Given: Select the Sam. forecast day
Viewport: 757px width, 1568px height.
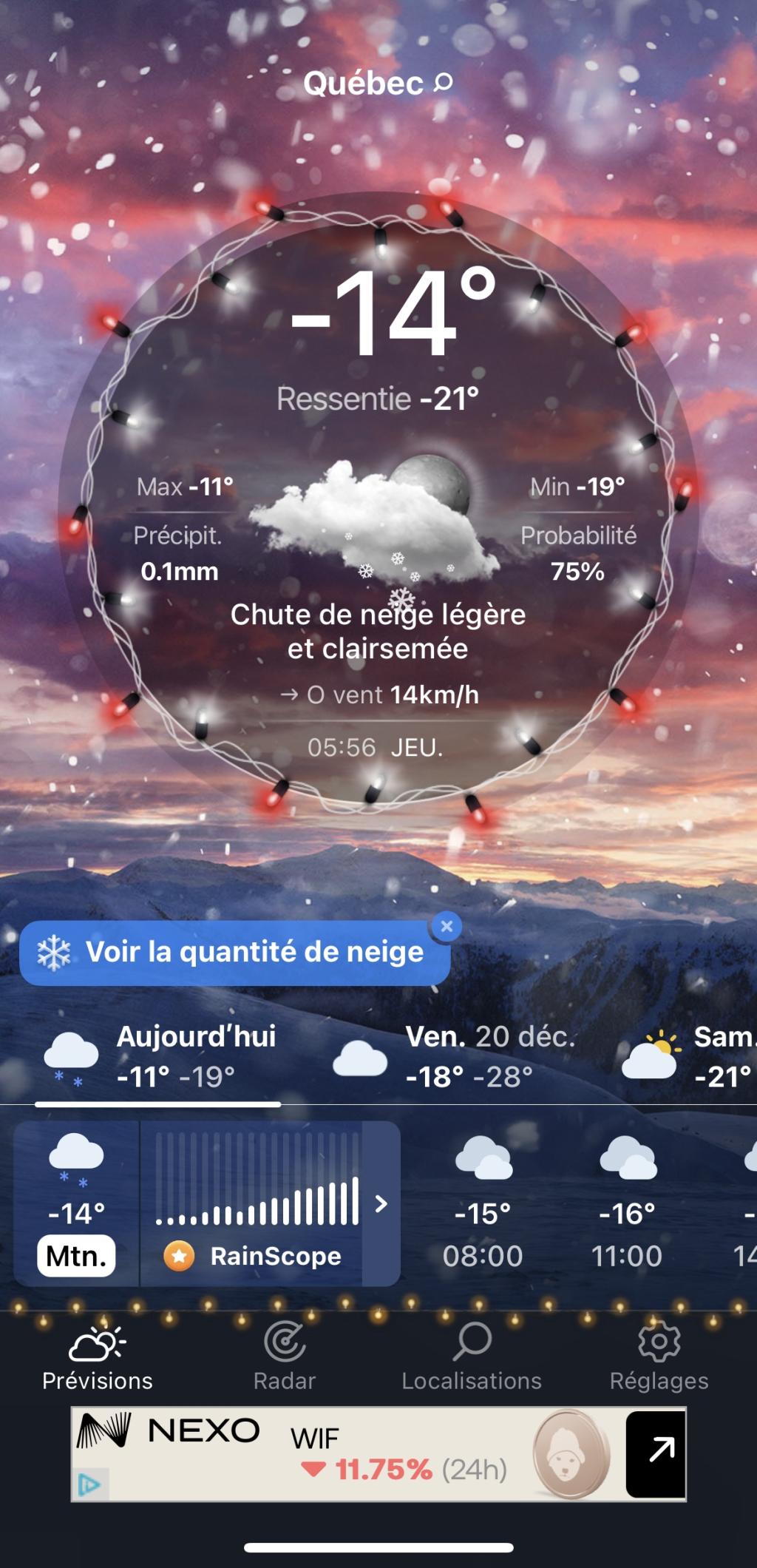Looking at the screenshot, I should click(x=688, y=1058).
